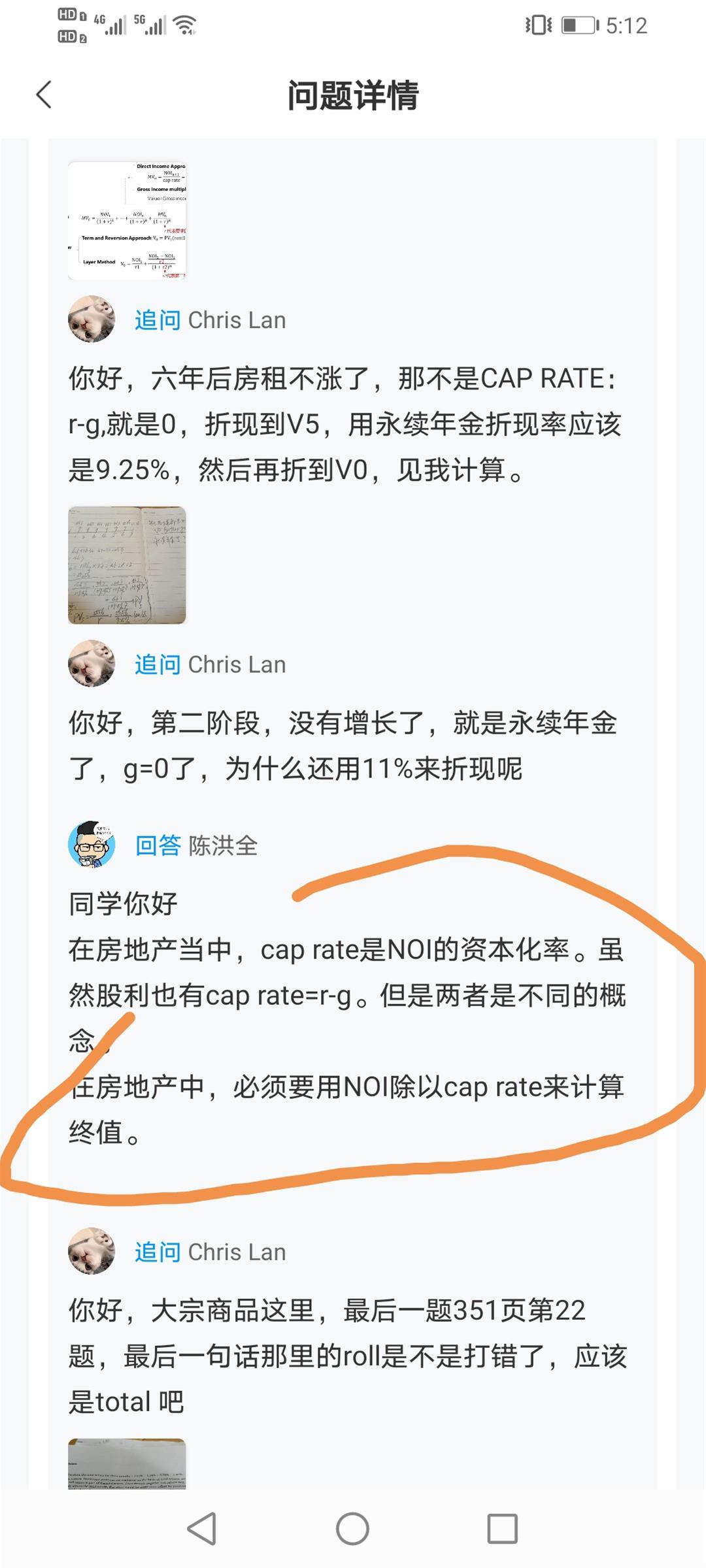
Task: Go to the home screen via circle button
Action: (352, 1529)
